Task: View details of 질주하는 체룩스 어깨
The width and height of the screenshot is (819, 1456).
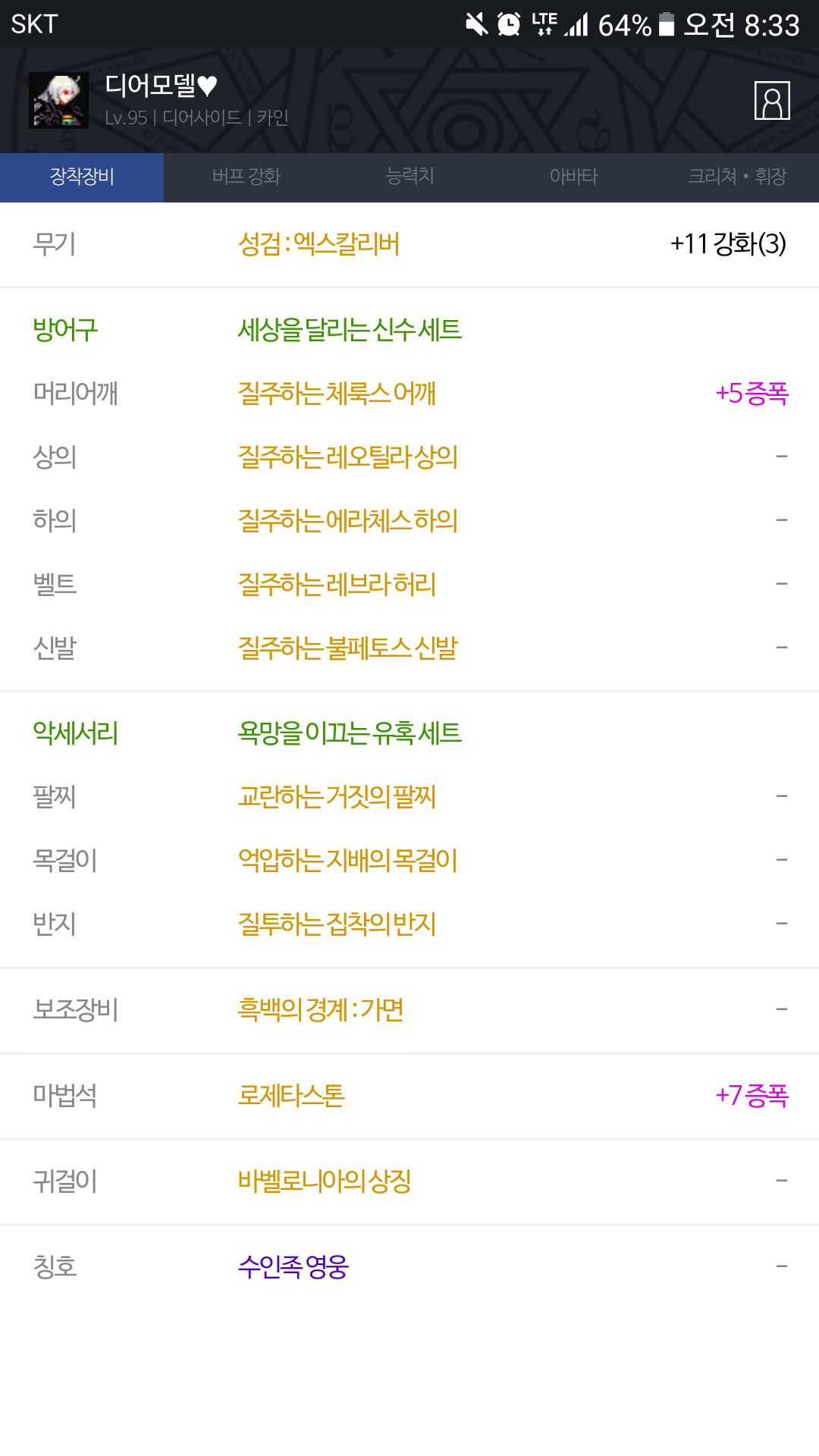Action: coord(337,394)
